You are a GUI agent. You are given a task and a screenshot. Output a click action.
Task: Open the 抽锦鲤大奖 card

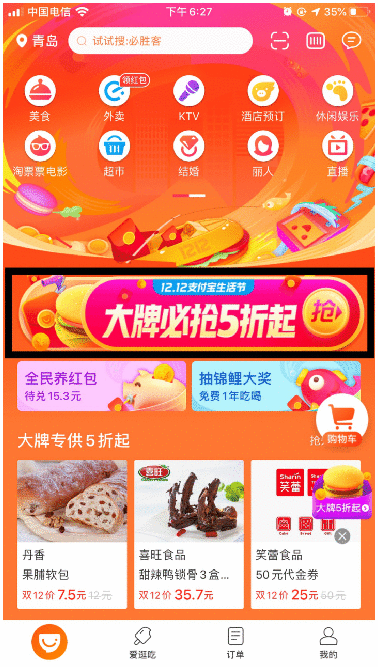(x=276, y=386)
